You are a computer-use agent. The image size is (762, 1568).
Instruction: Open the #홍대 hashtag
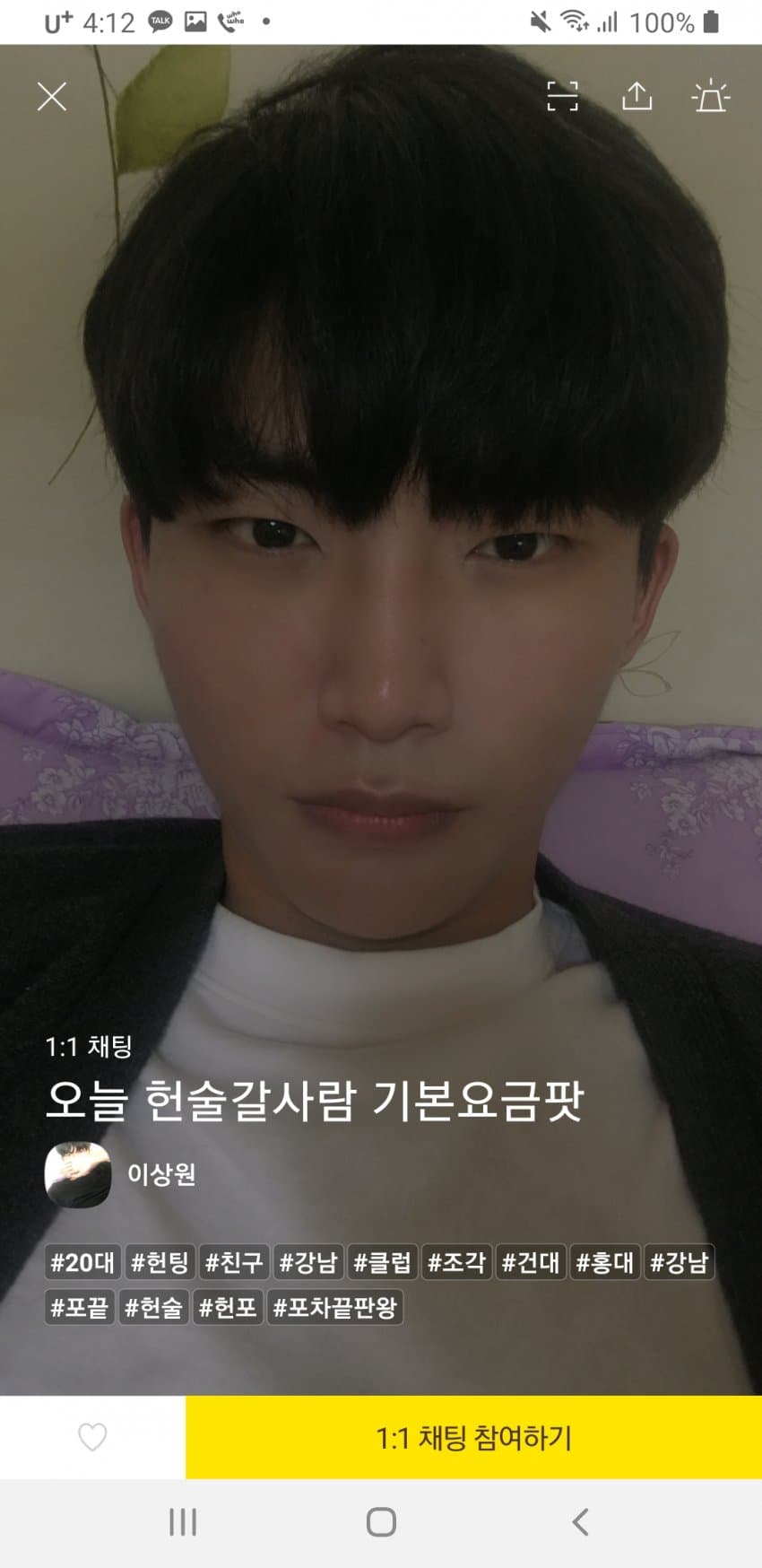tap(604, 1262)
